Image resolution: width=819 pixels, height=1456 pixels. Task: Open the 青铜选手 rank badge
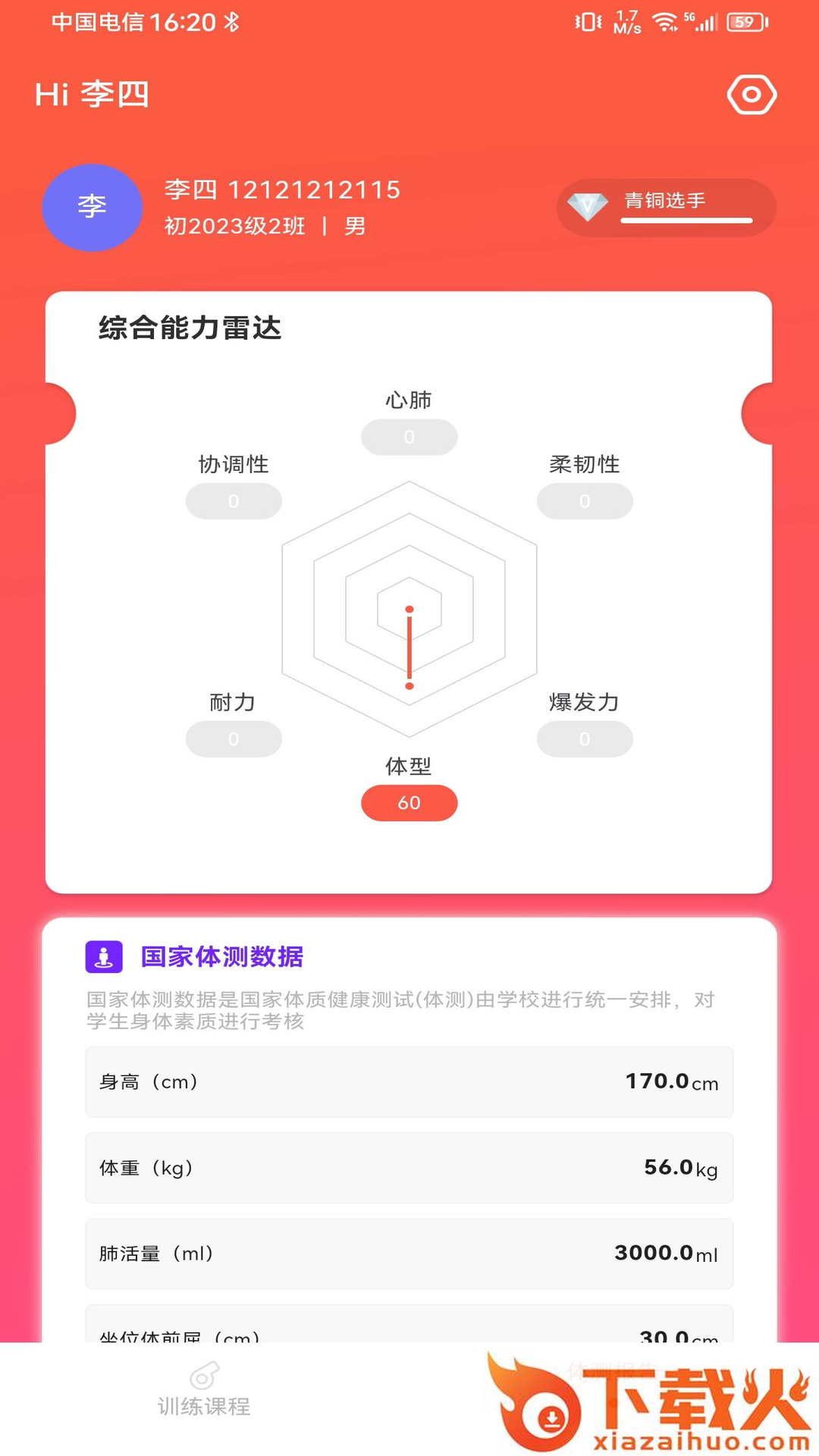pyautogui.click(x=666, y=207)
